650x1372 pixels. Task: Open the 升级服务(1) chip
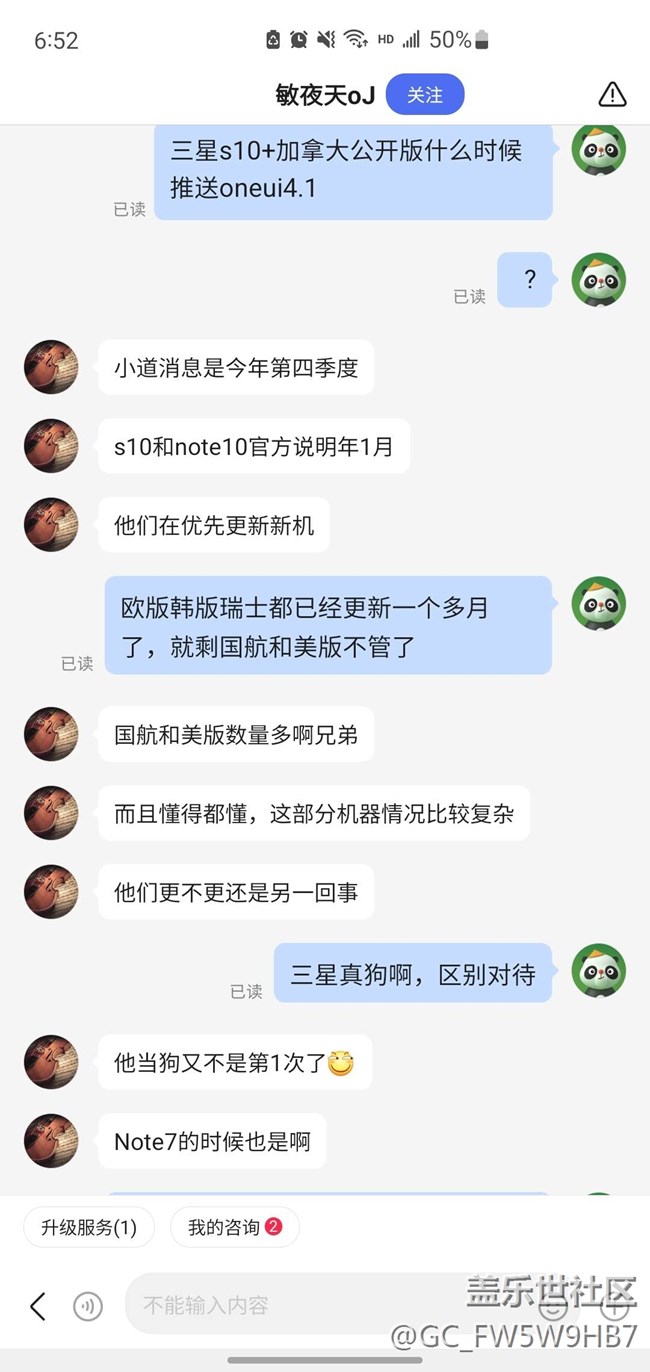point(89,1227)
